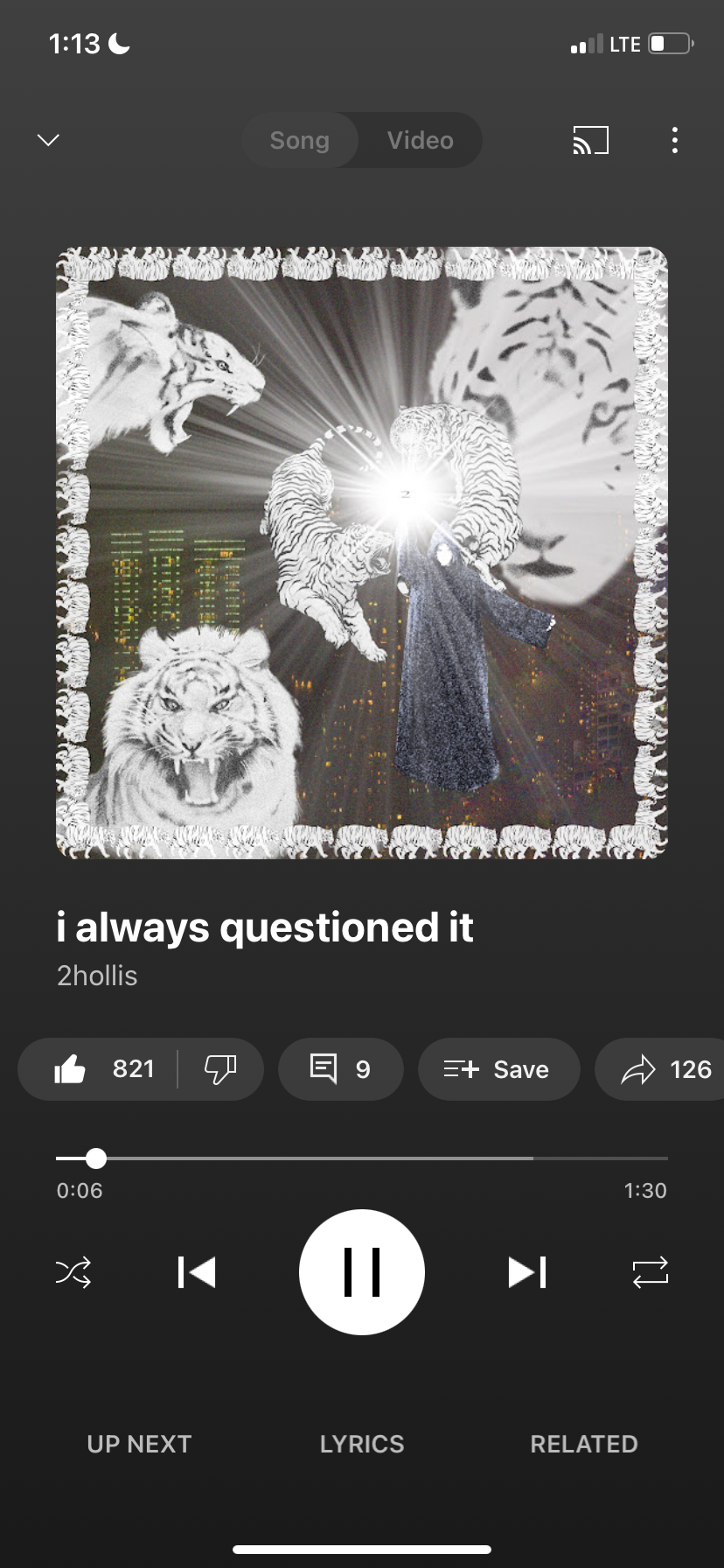Open the three-dot overflow menu

[674, 140]
